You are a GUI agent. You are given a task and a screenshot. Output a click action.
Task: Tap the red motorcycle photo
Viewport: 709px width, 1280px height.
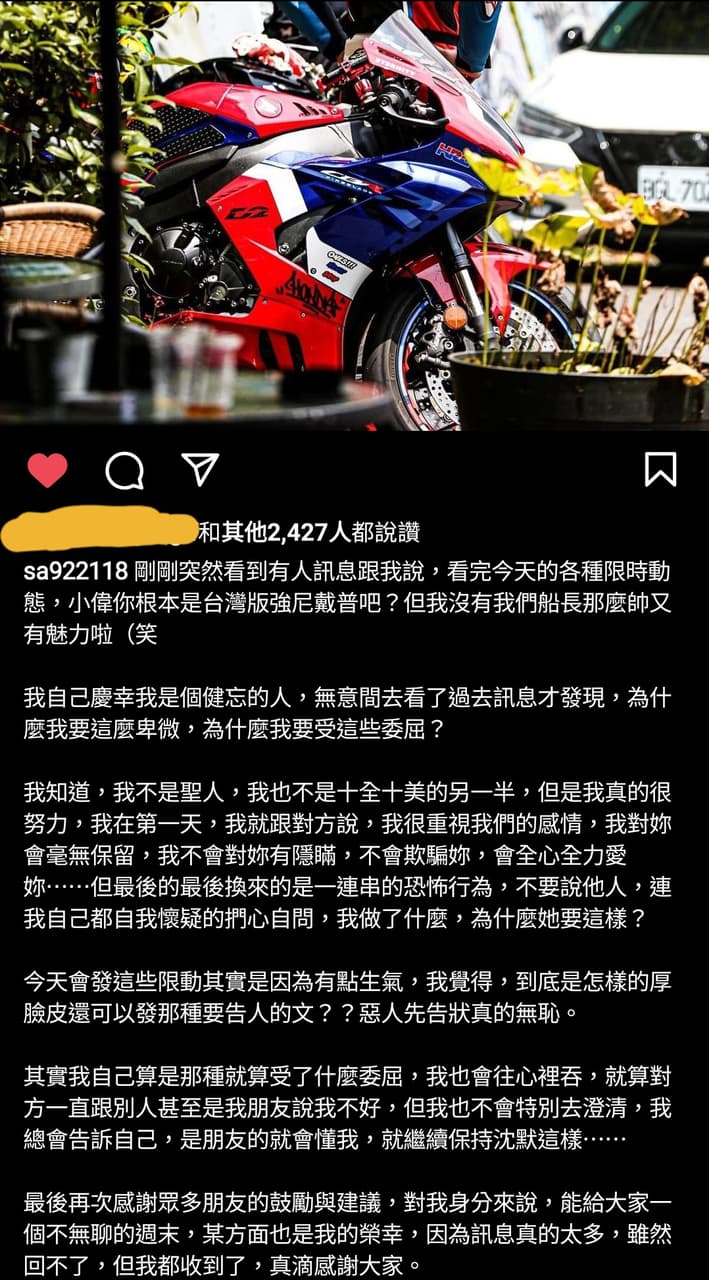tap(354, 215)
